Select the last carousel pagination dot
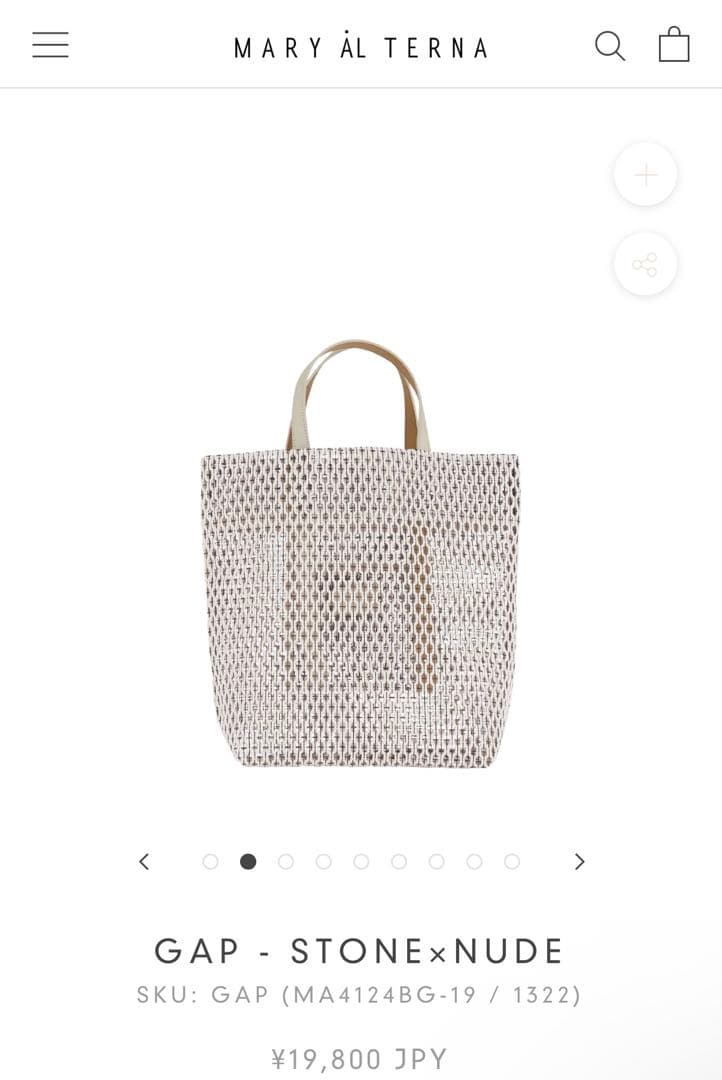This screenshot has width=722, height=1080. [x=511, y=861]
